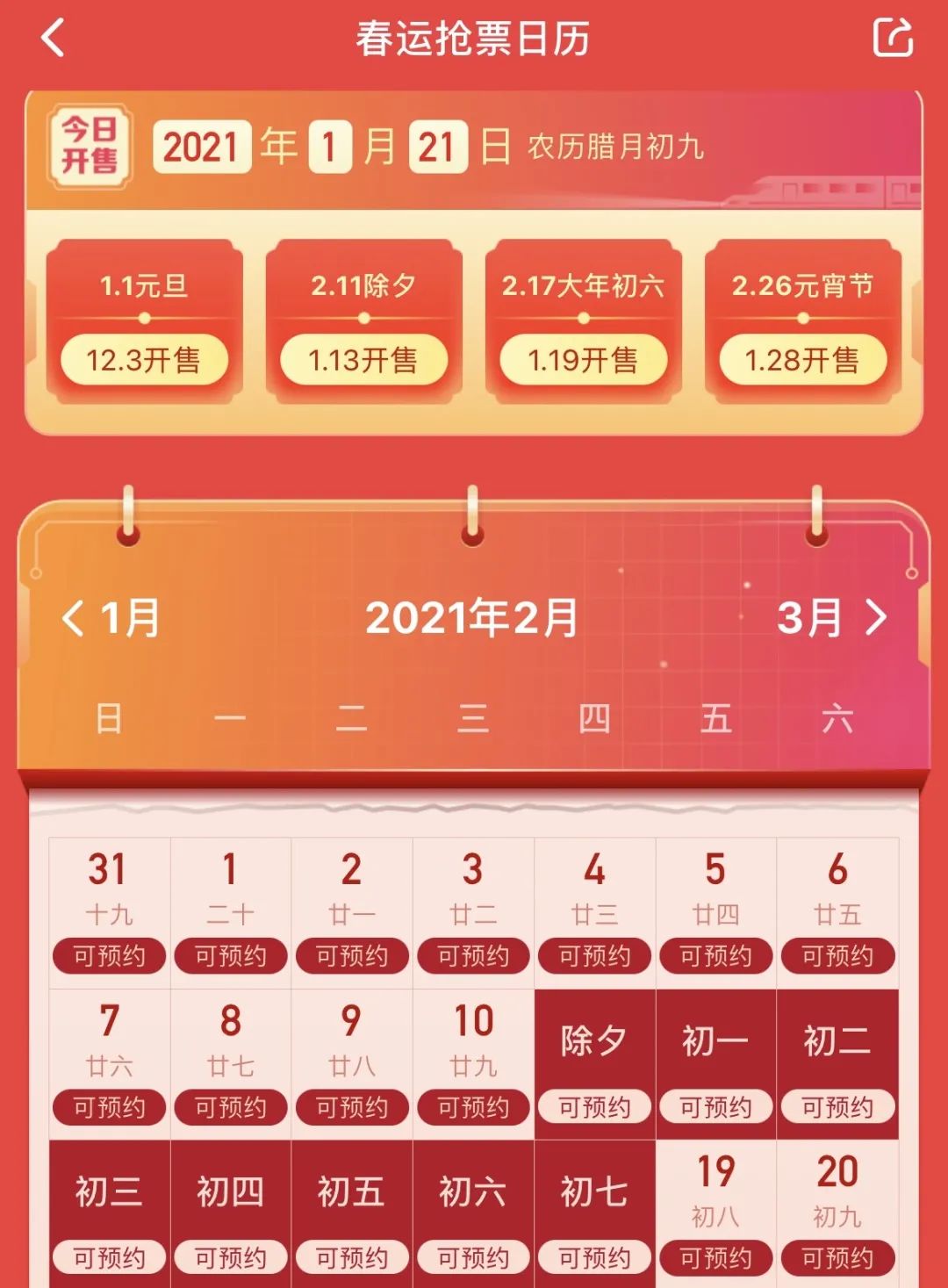Open the 2.17大年初六 ticket sale card
Image resolution: width=948 pixels, height=1288 pixels.
[x=583, y=321]
